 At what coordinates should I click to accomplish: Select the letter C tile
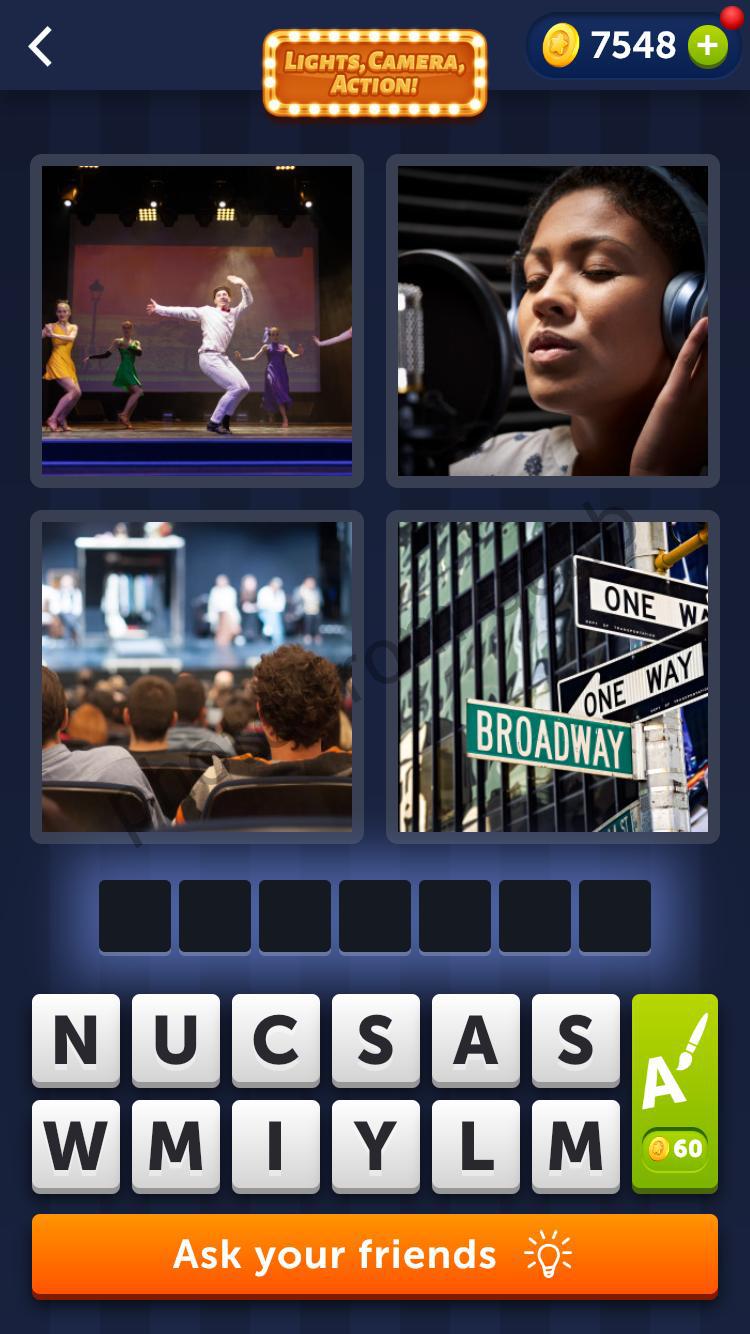point(275,1040)
